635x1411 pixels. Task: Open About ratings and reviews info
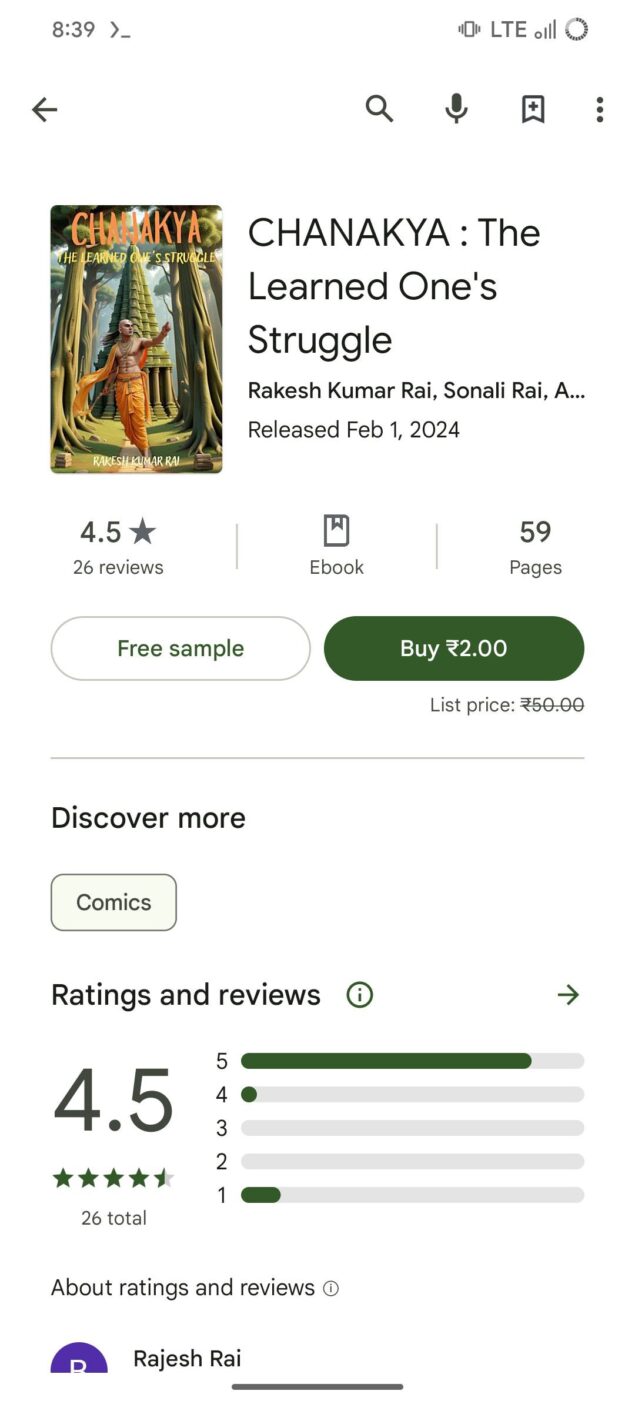(x=195, y=1288)
